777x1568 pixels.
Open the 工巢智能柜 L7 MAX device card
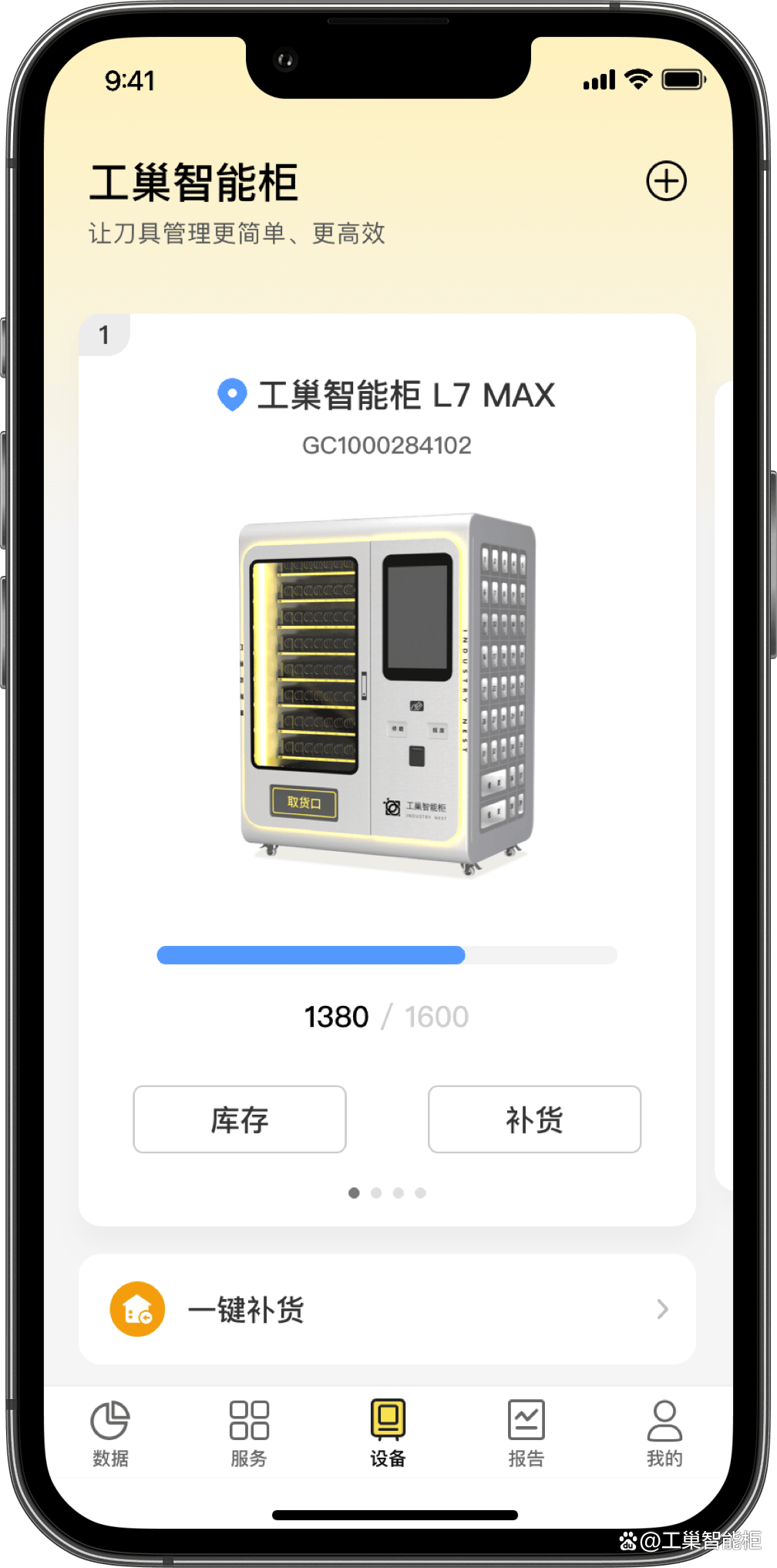click(x=387, y=694)
